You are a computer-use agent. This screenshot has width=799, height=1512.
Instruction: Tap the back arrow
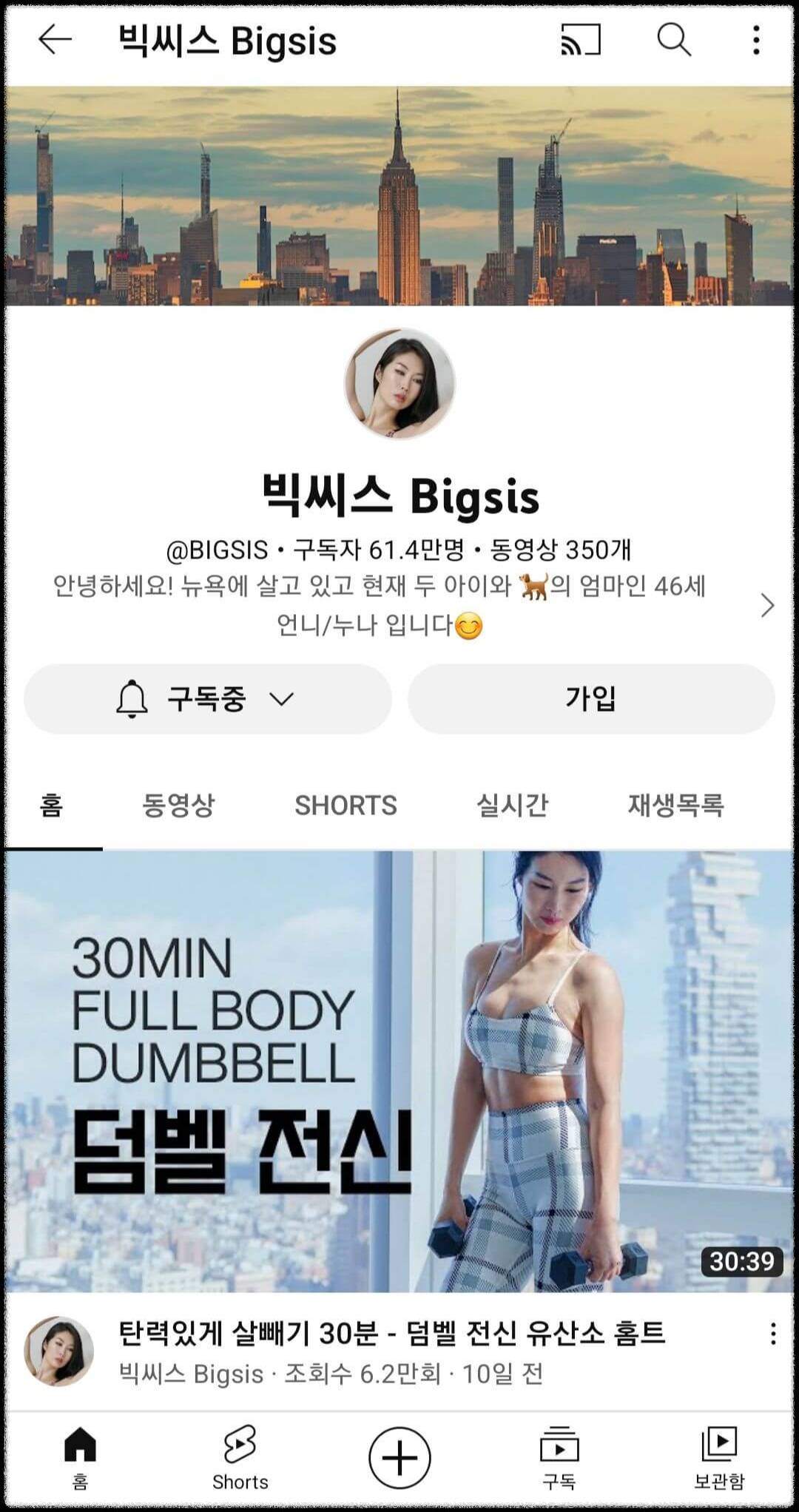click(x=54, y=42)
